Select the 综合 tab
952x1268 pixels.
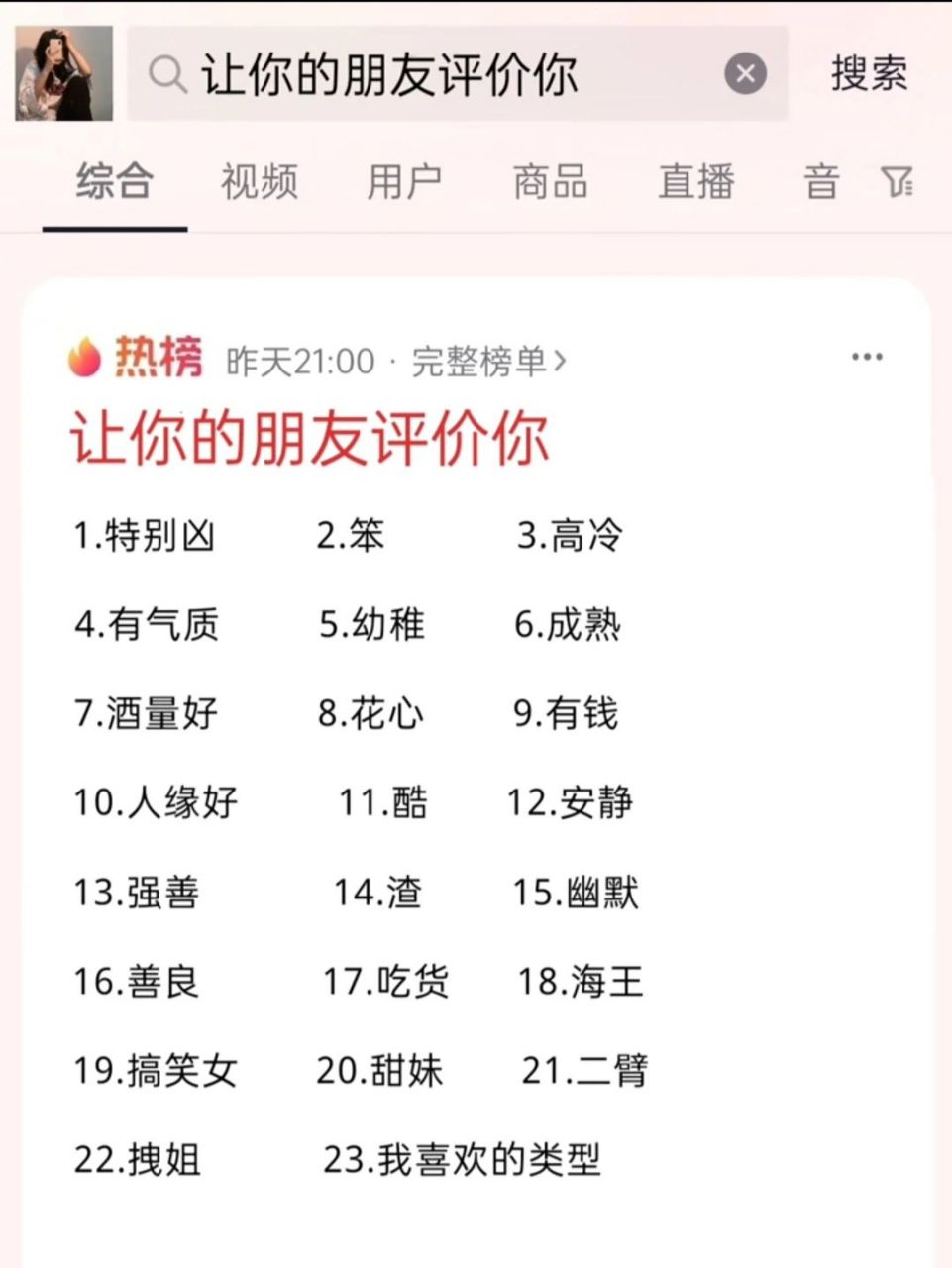[114, 182]
